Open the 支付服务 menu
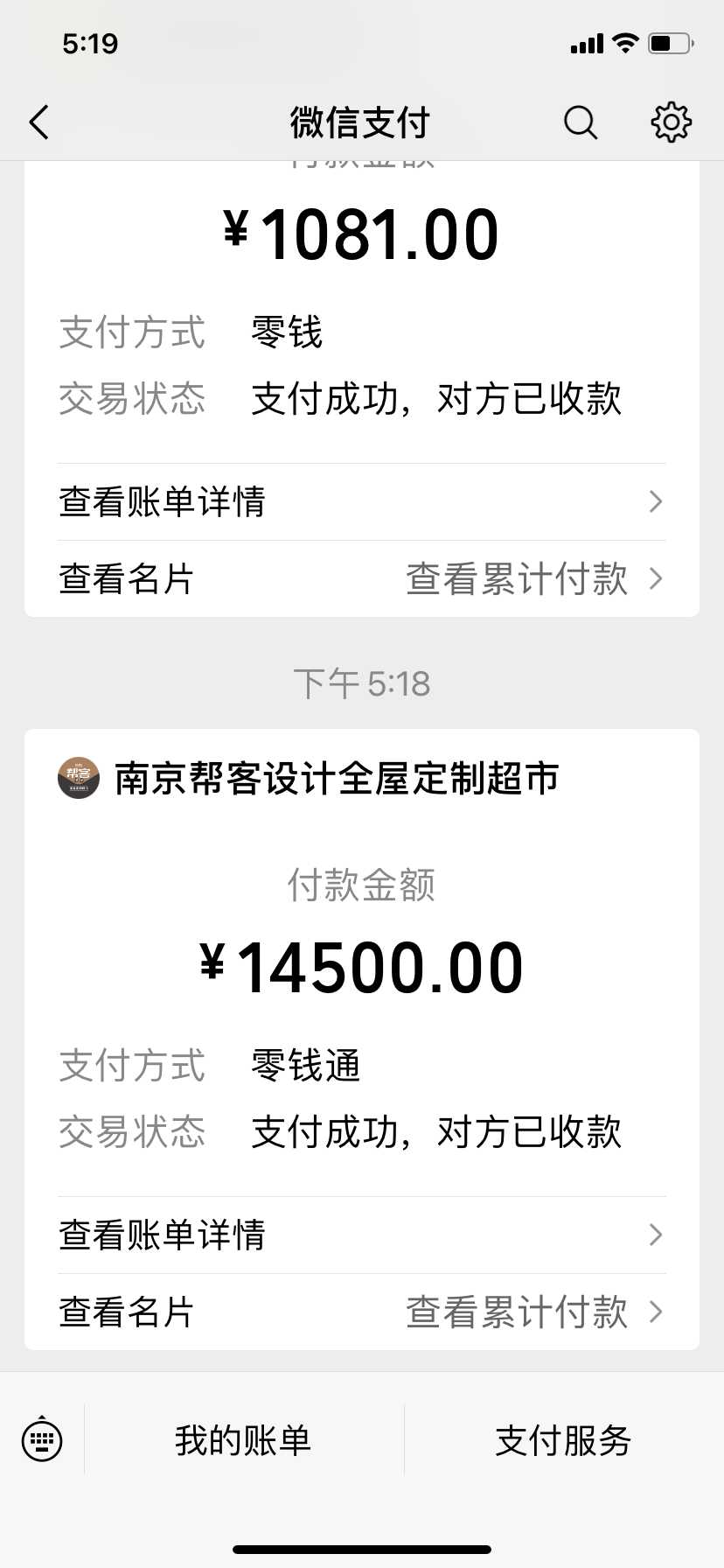Viewport: 724px width, 1568px height. coord(564,1440)
